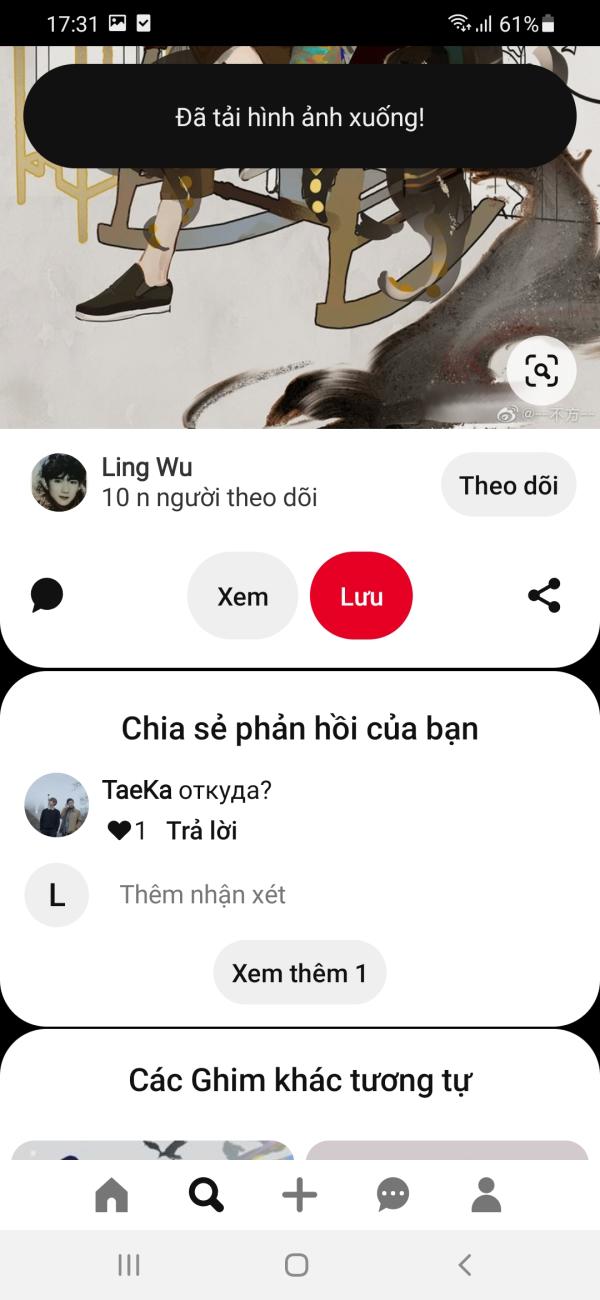
Task: Open recent apps from navigation bar
Action: 129,1265
